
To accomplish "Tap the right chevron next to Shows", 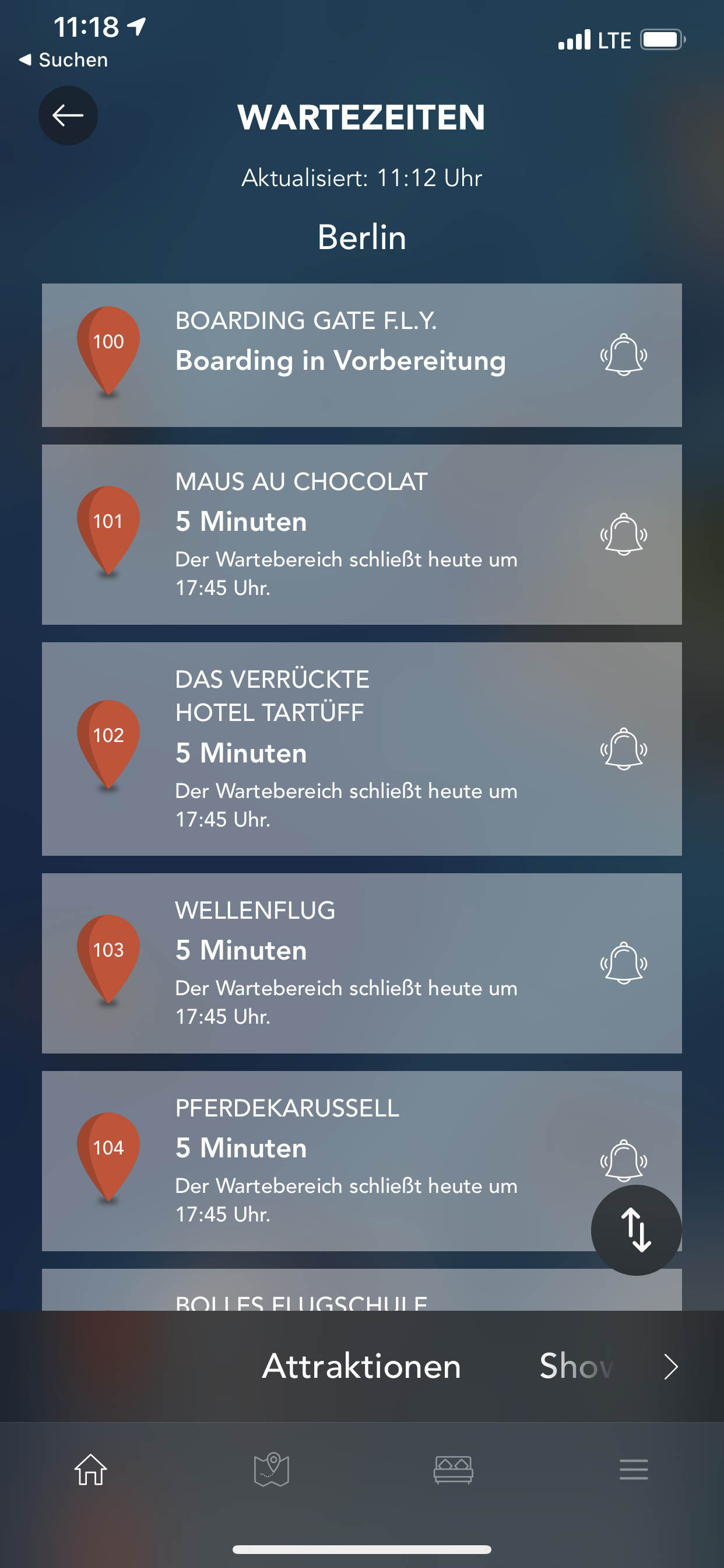I will click(670, 1367).
